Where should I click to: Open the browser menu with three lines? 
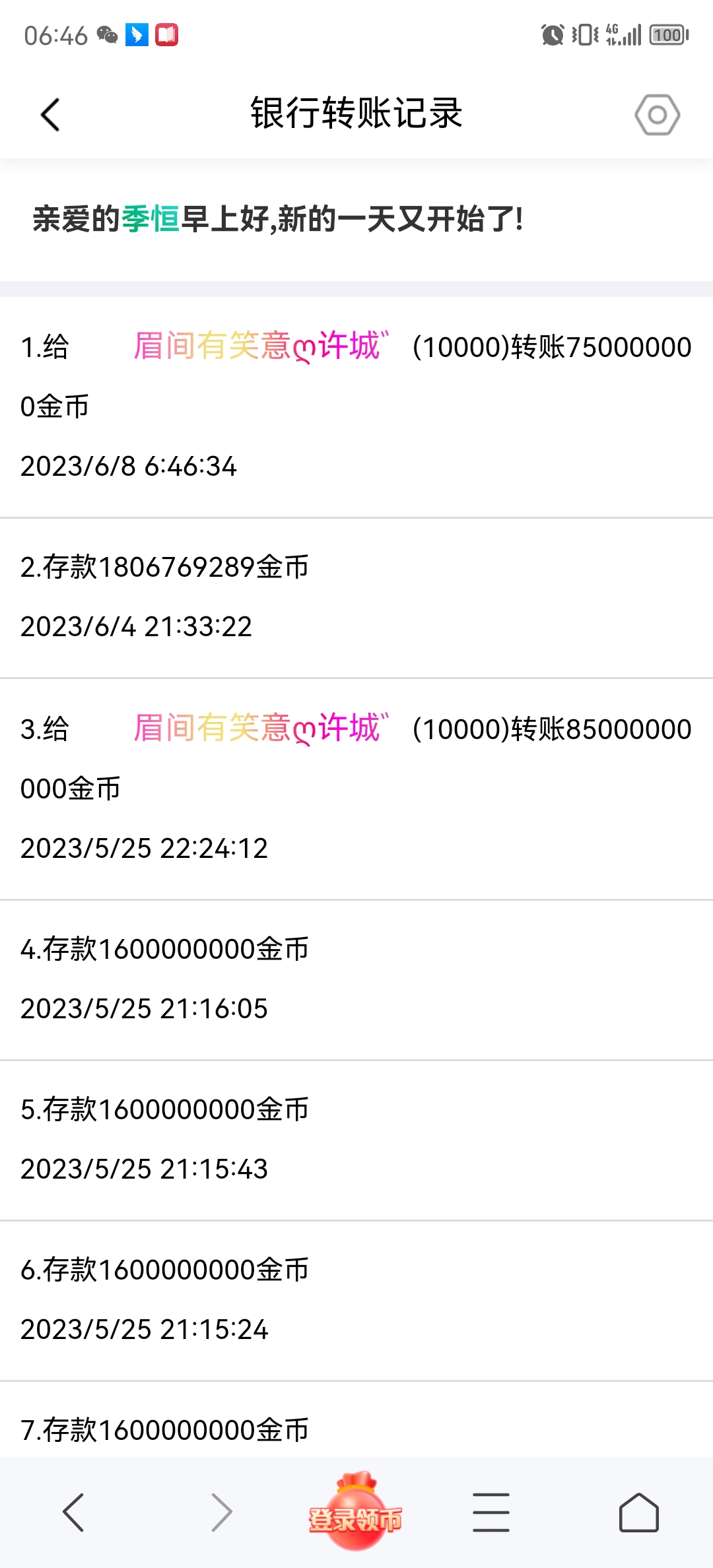tap(491, 1512)
